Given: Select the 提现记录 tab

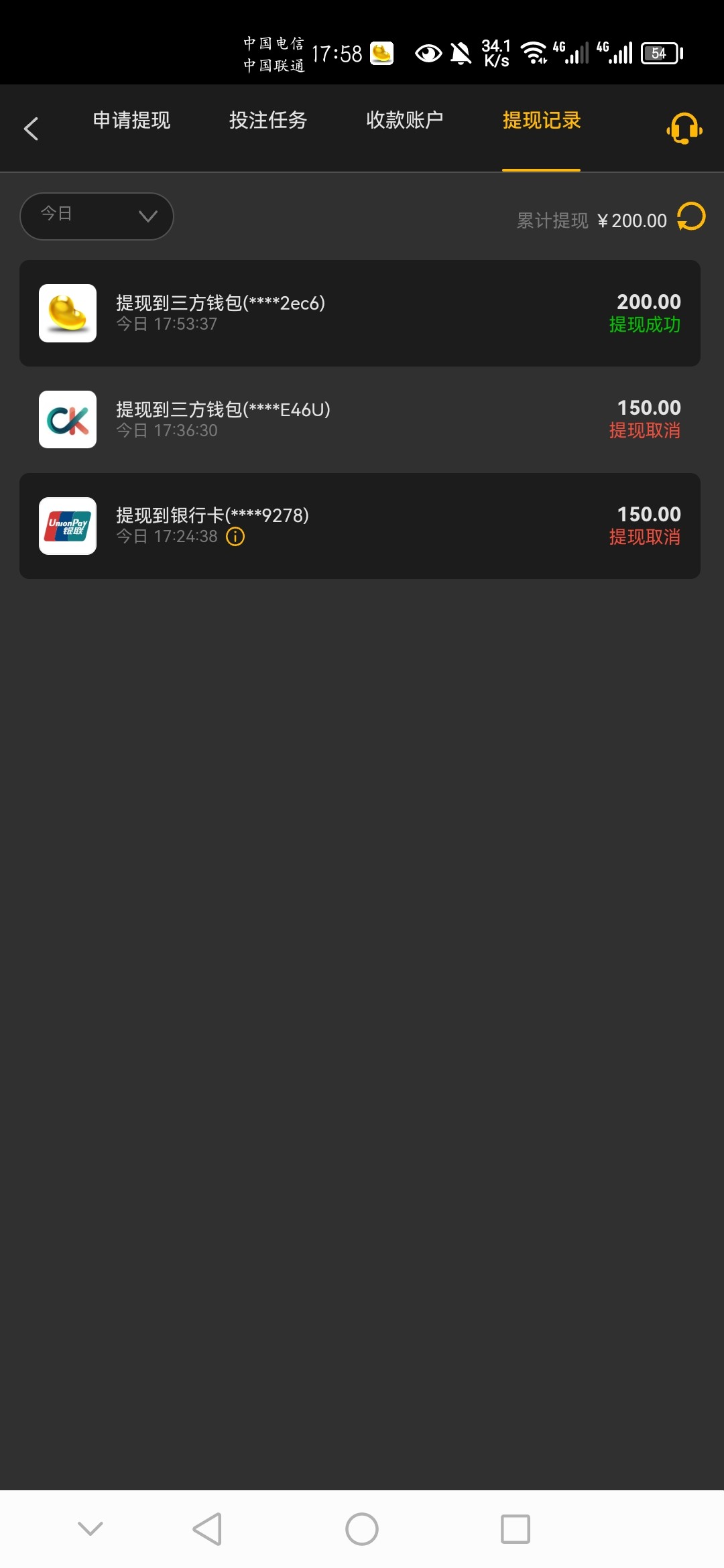Looking at the screenshot, I should (x=542, y=121).
